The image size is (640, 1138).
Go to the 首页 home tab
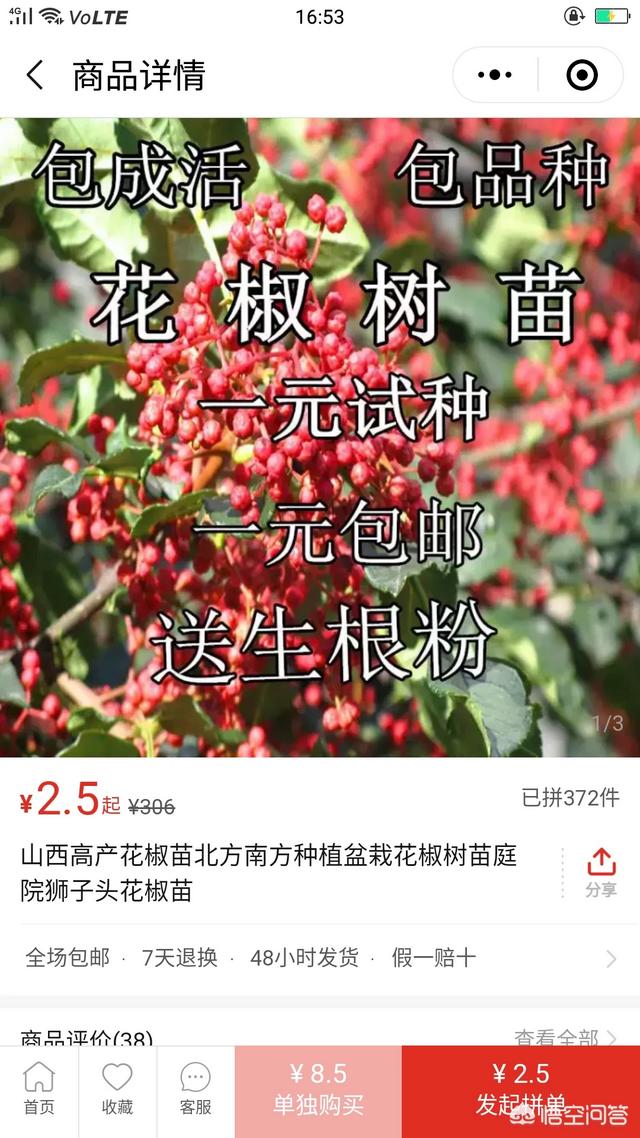[x=39, y=1090]
